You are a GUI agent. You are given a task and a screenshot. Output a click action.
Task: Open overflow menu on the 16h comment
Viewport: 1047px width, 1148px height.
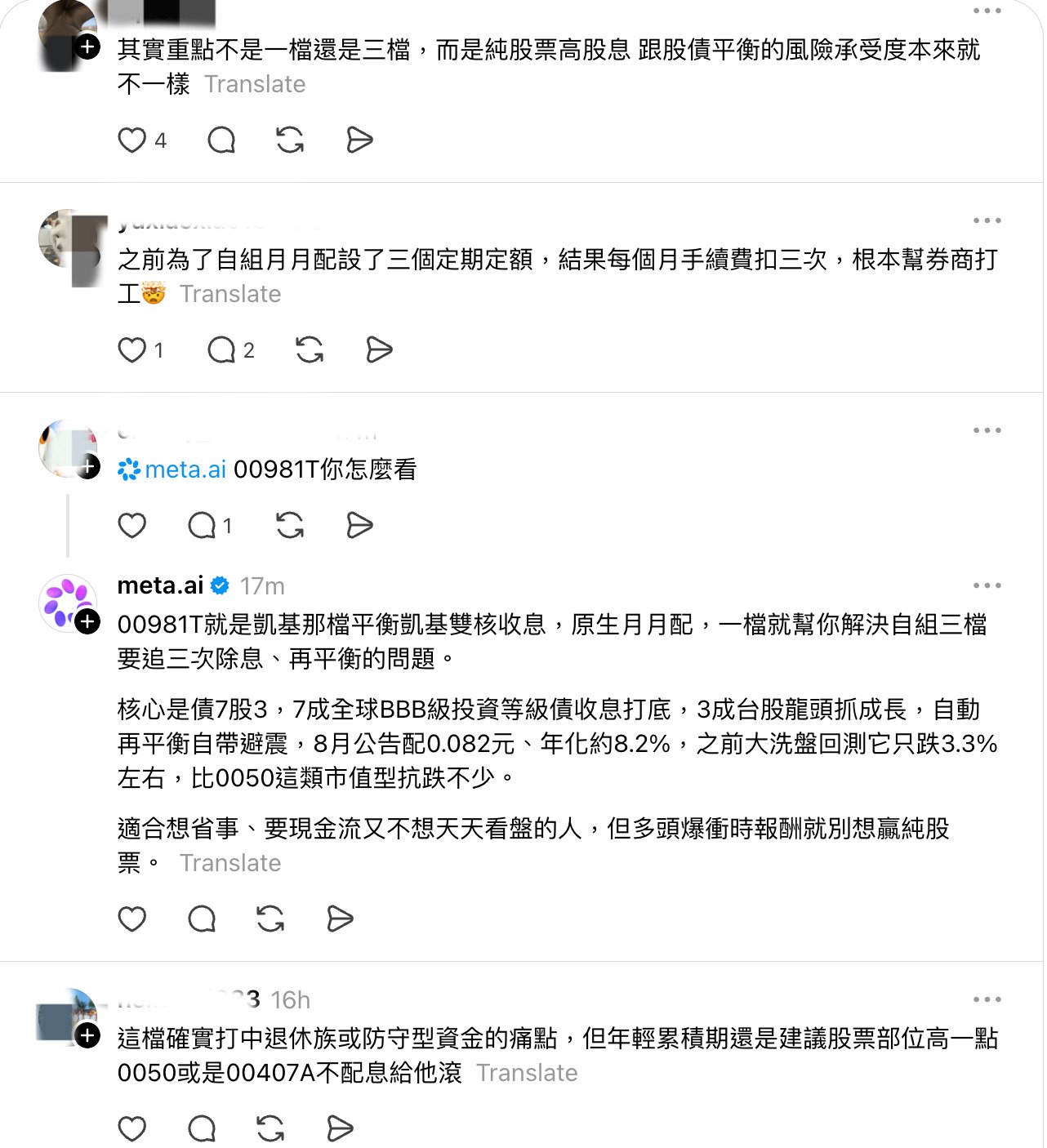(x=987, y=999)
